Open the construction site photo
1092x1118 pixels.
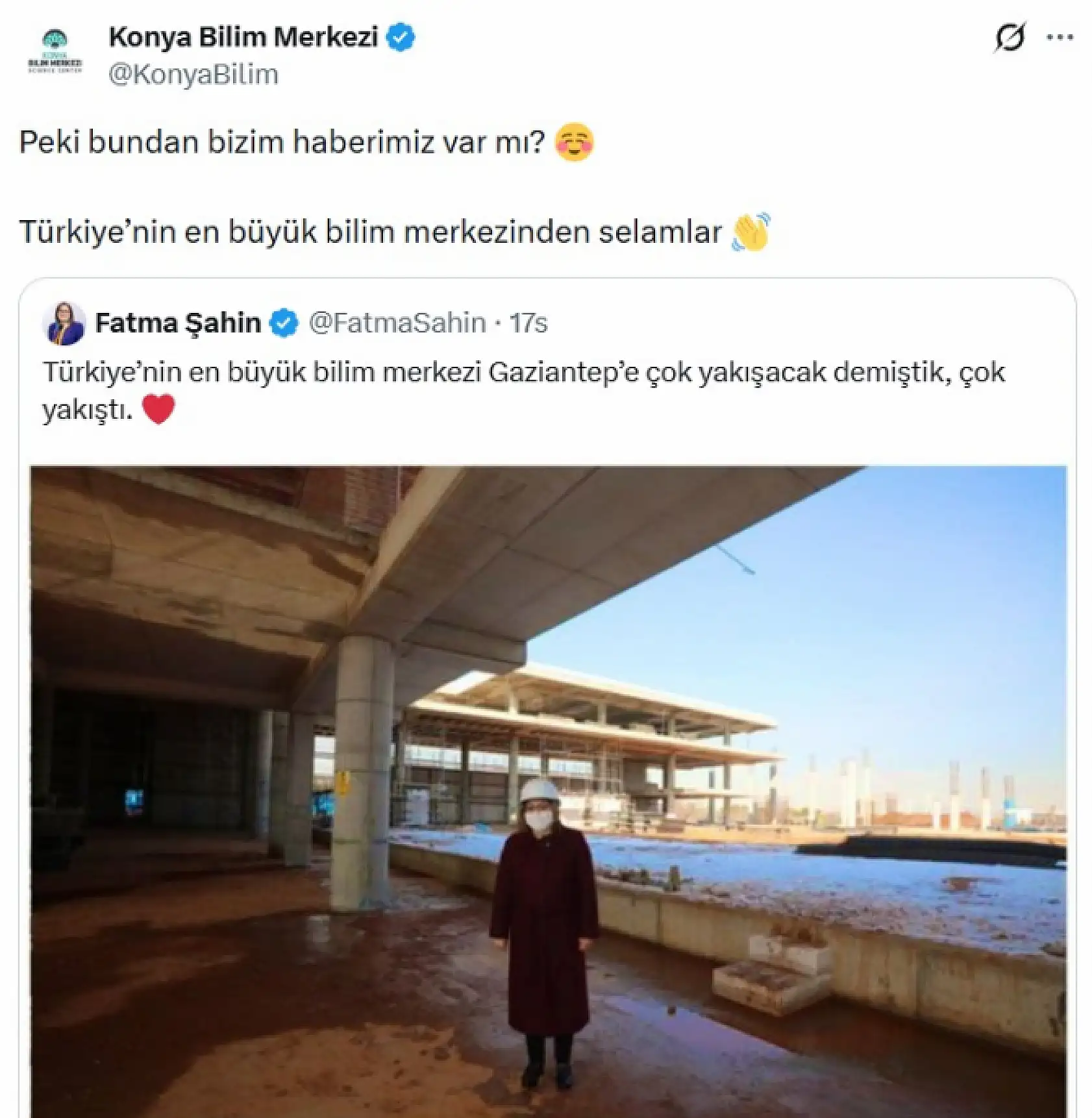545,779
